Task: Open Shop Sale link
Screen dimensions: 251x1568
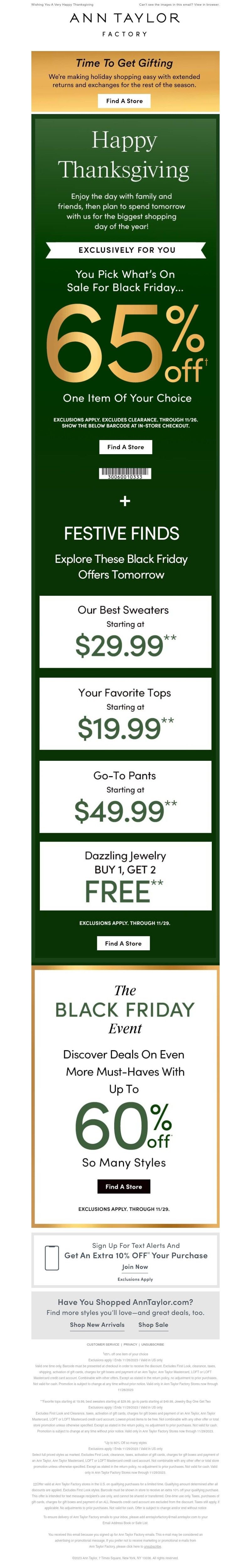Action: 153,1325
